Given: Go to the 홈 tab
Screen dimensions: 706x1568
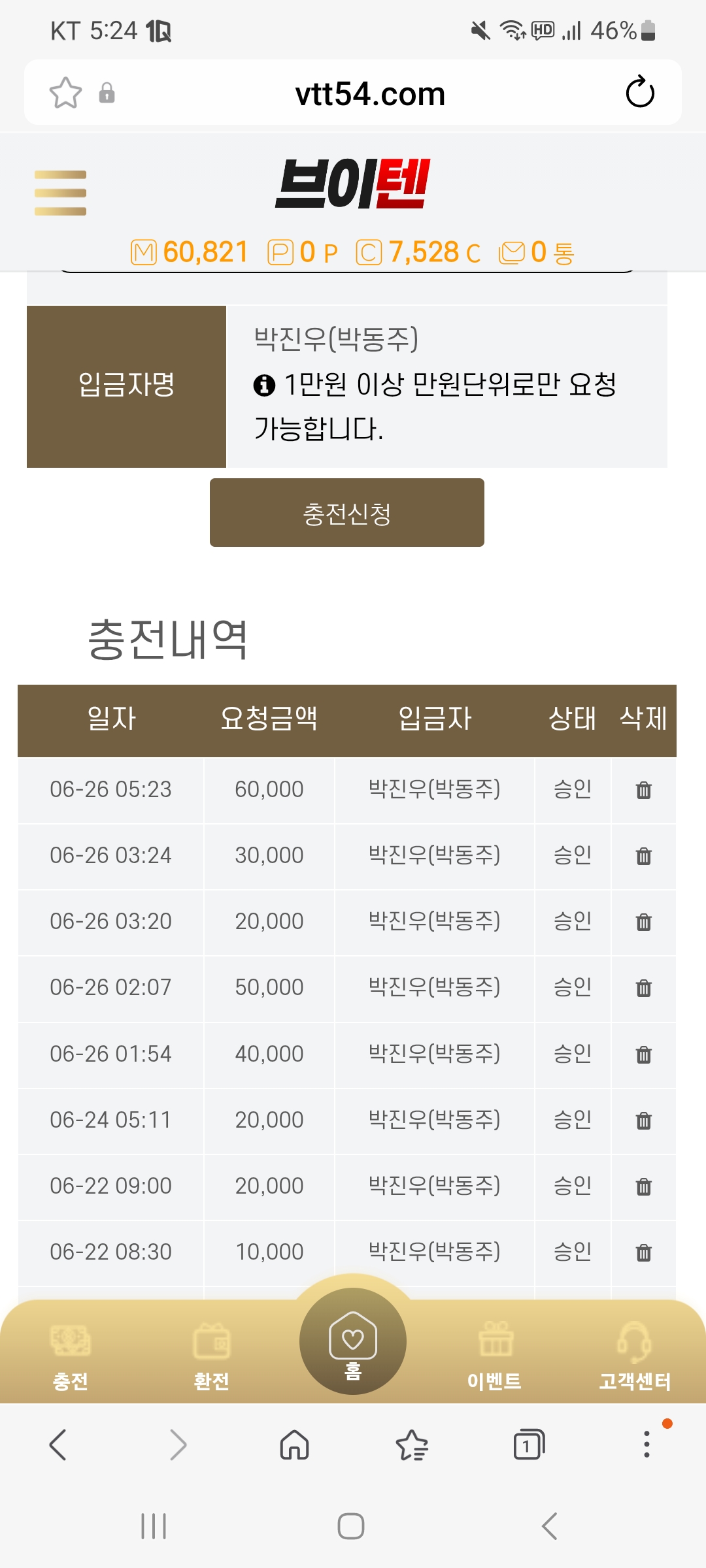Looking at the screenshot, I should (x=353, y=1341).
